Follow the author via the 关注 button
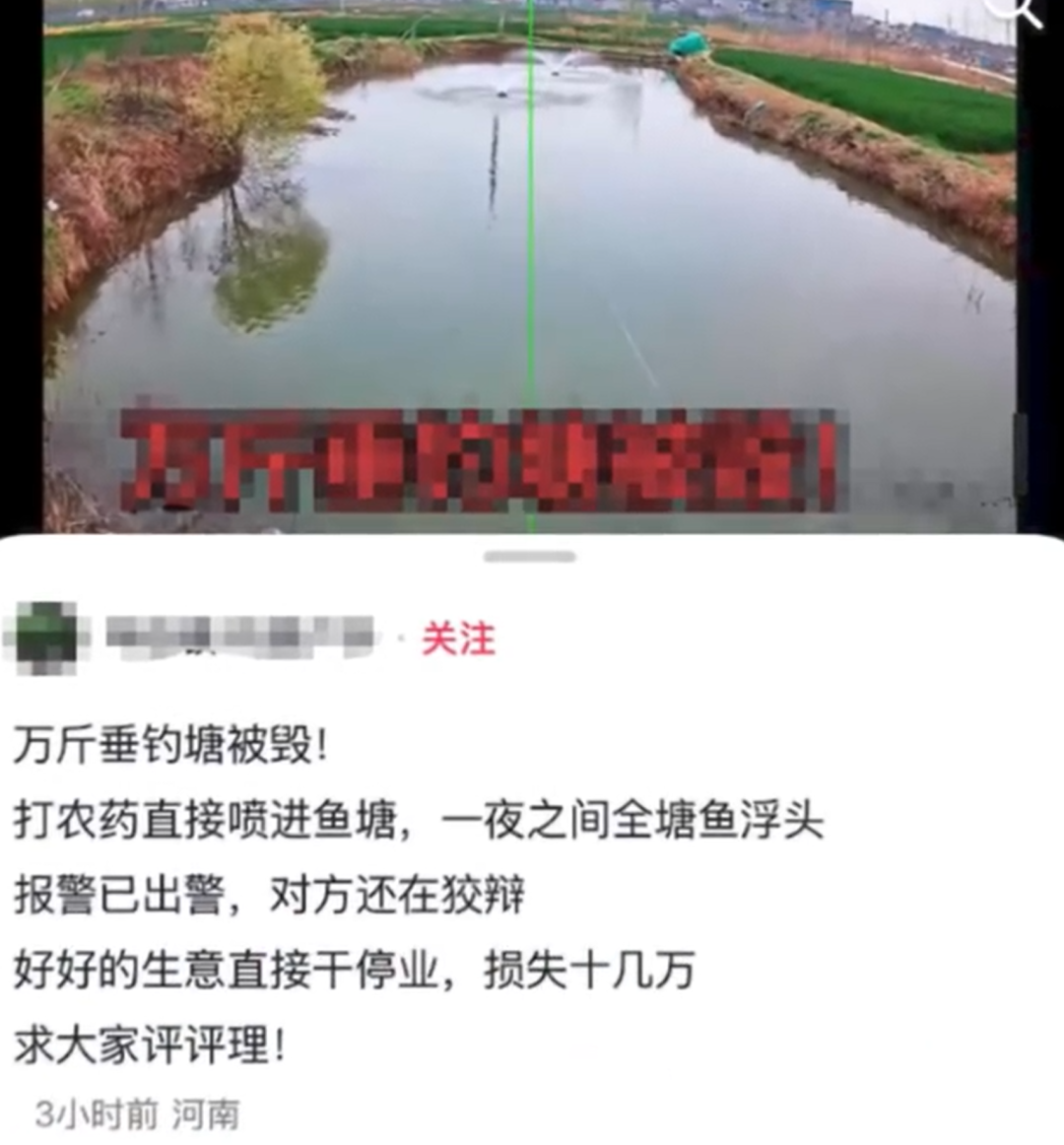This screenshot has width=1064, height=1145. click(458, 639)
